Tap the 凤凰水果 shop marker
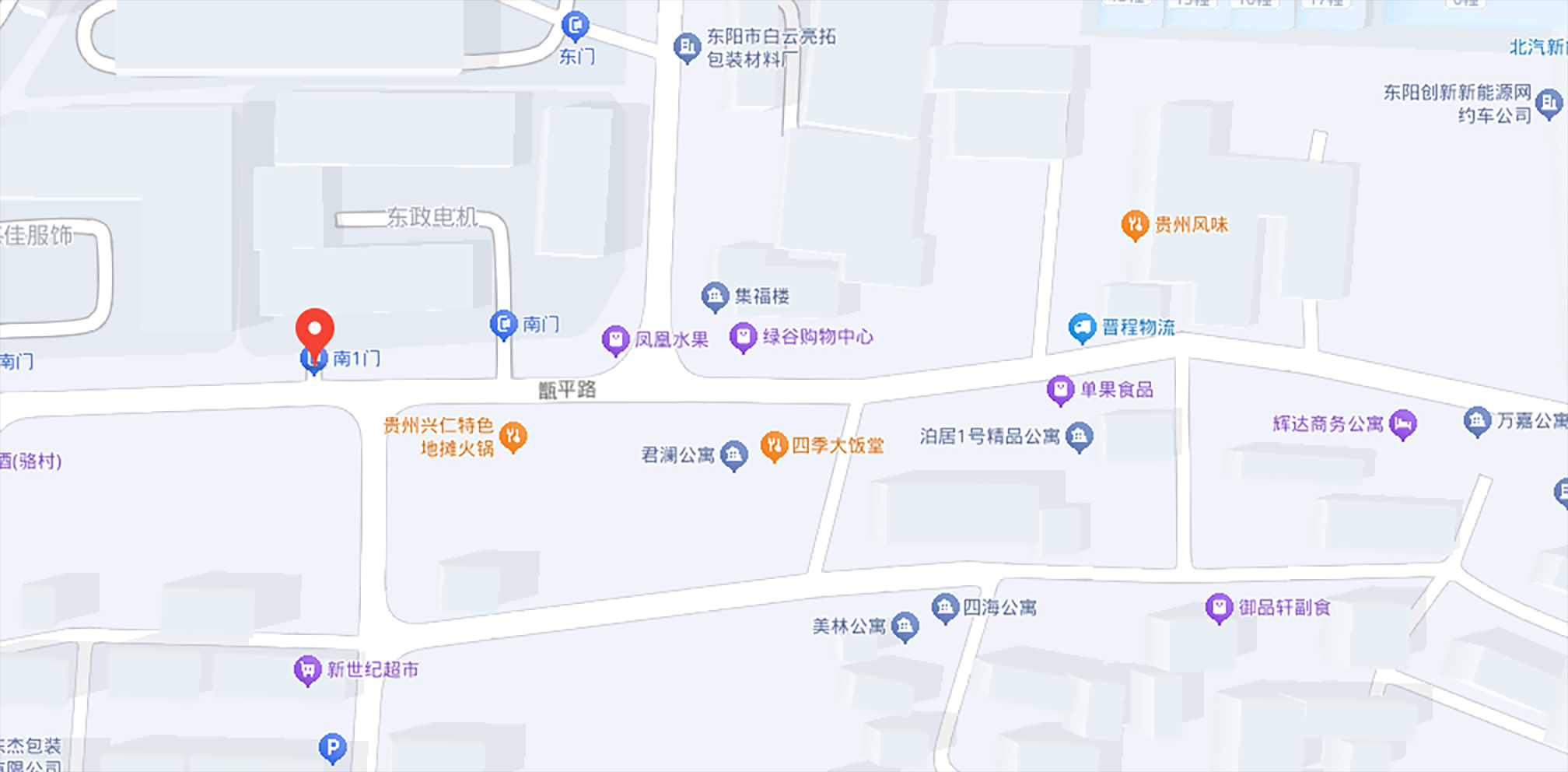The width and height of the screenshot is (1568, 772). (x=615, y=339)
